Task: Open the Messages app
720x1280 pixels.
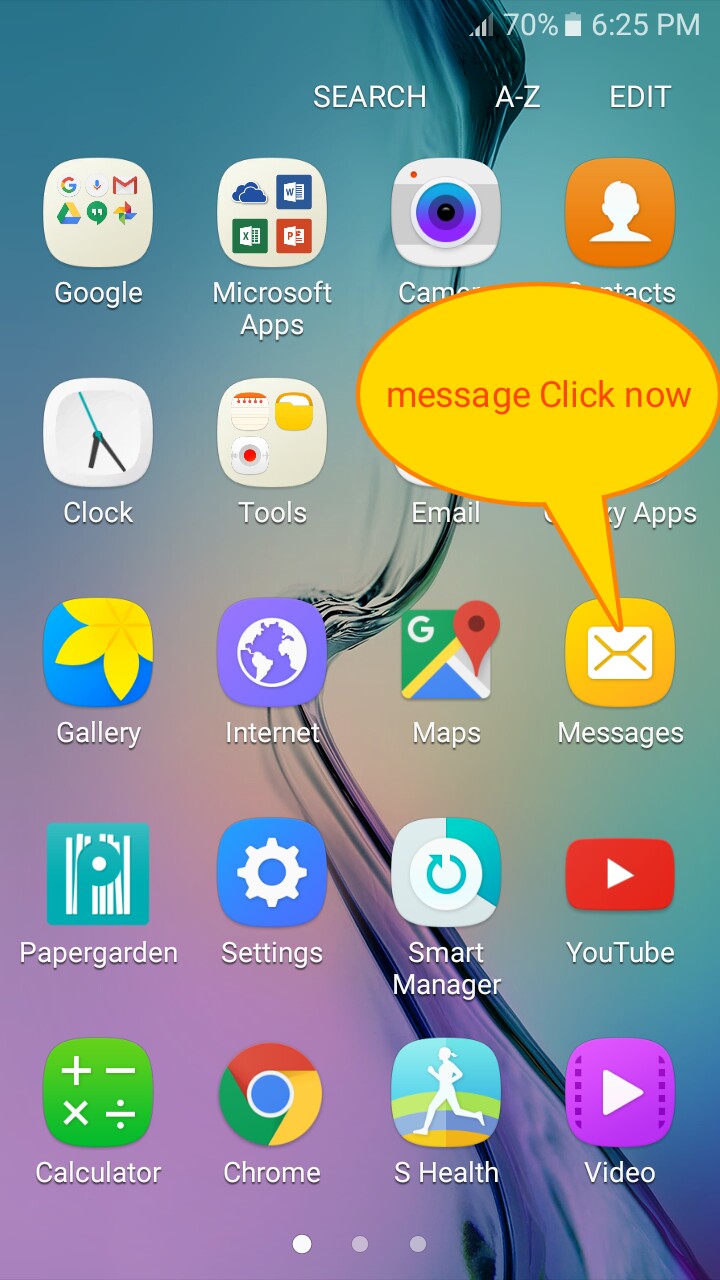Action: (620, 651)
